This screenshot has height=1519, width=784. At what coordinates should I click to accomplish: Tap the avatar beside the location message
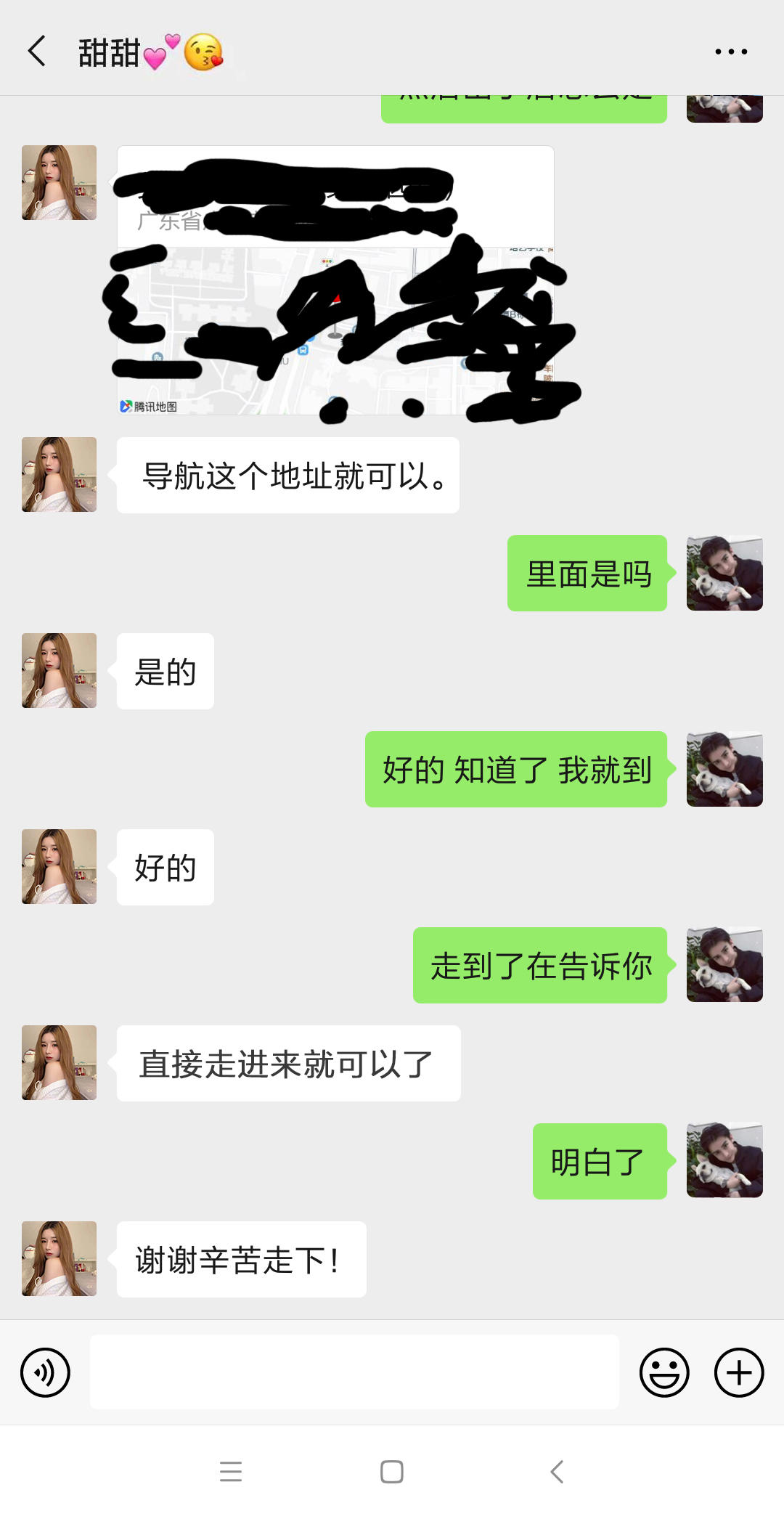[x=59, y=182]
